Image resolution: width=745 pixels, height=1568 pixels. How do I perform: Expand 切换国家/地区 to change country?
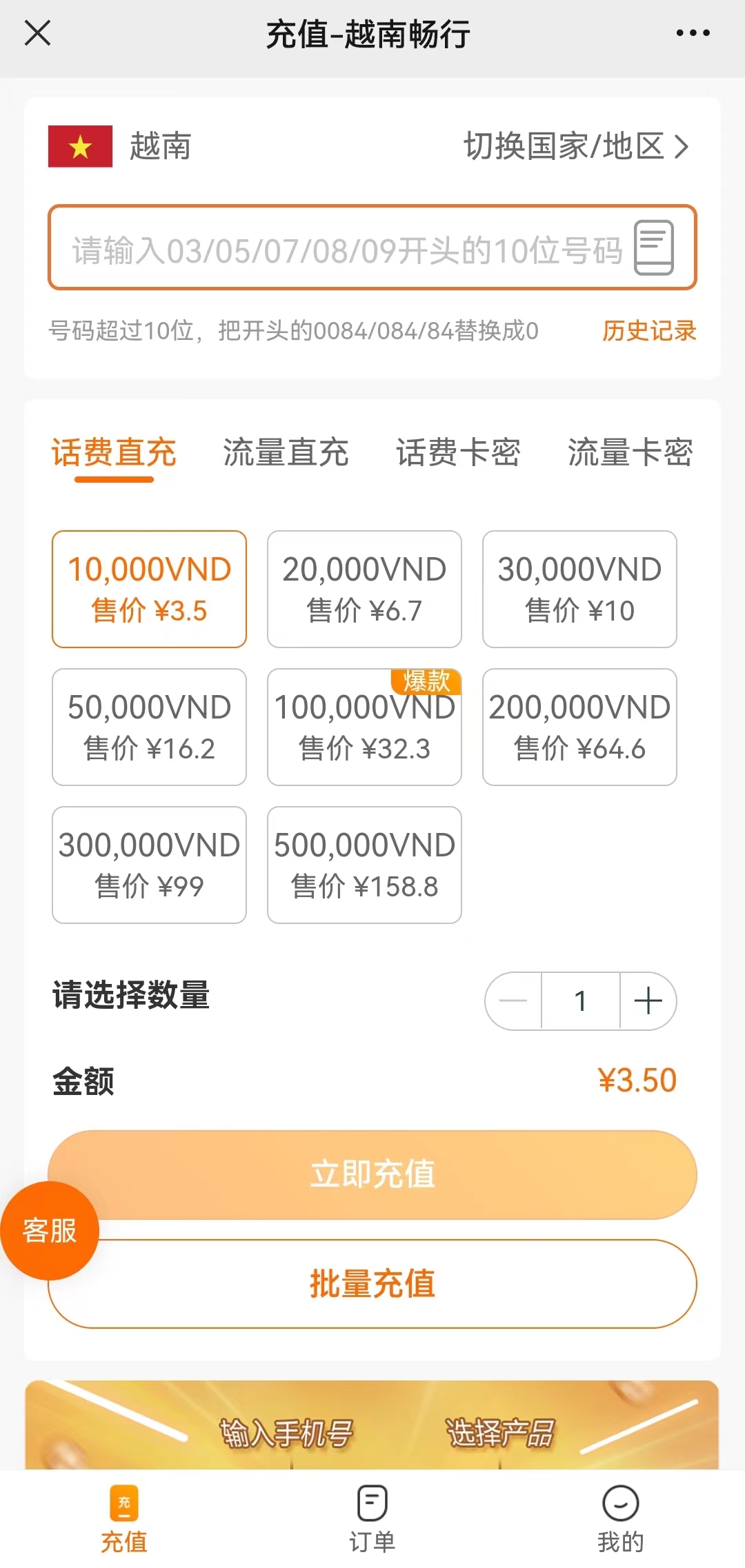[x=566, y=145]
